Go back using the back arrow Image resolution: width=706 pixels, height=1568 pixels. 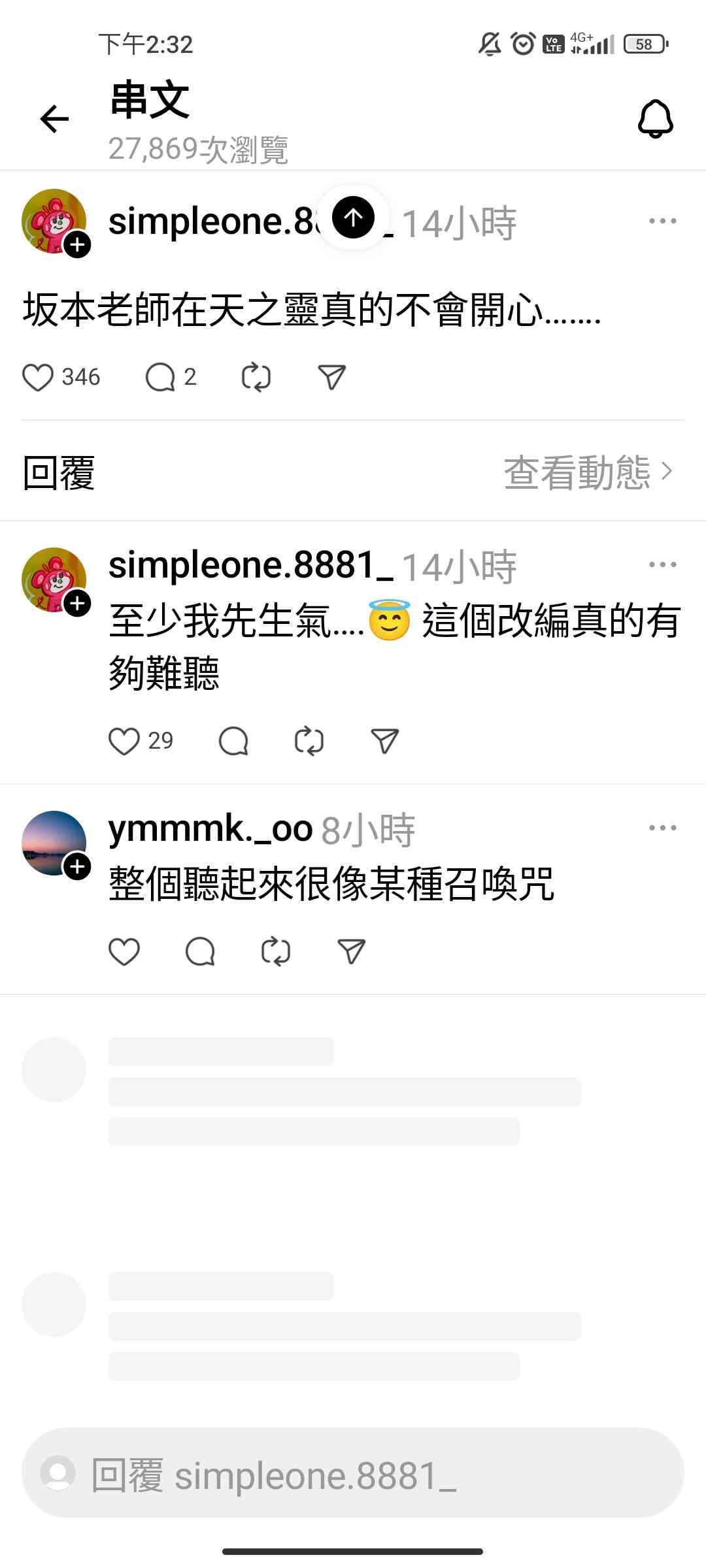54,119
